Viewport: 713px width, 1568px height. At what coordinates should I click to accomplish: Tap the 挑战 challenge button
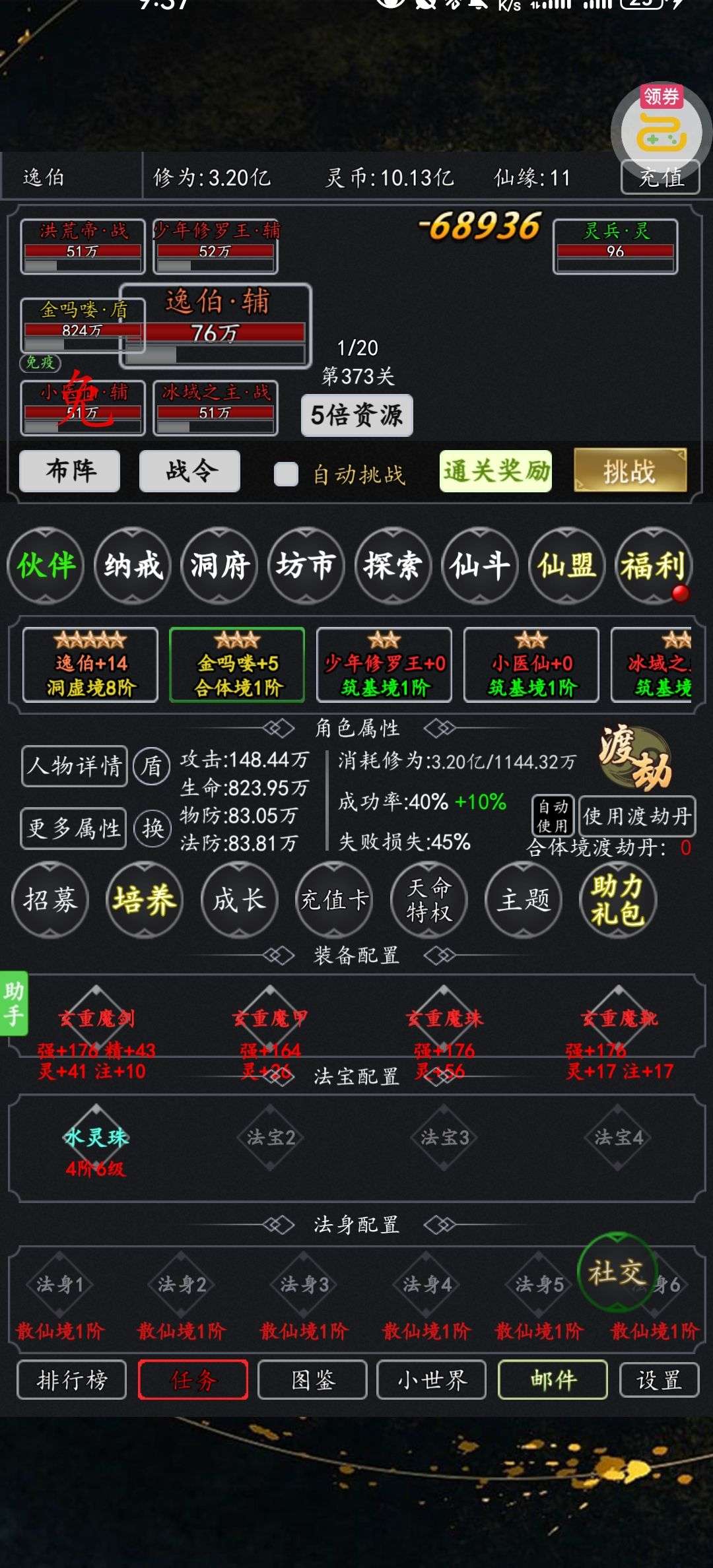click(629, 471)
